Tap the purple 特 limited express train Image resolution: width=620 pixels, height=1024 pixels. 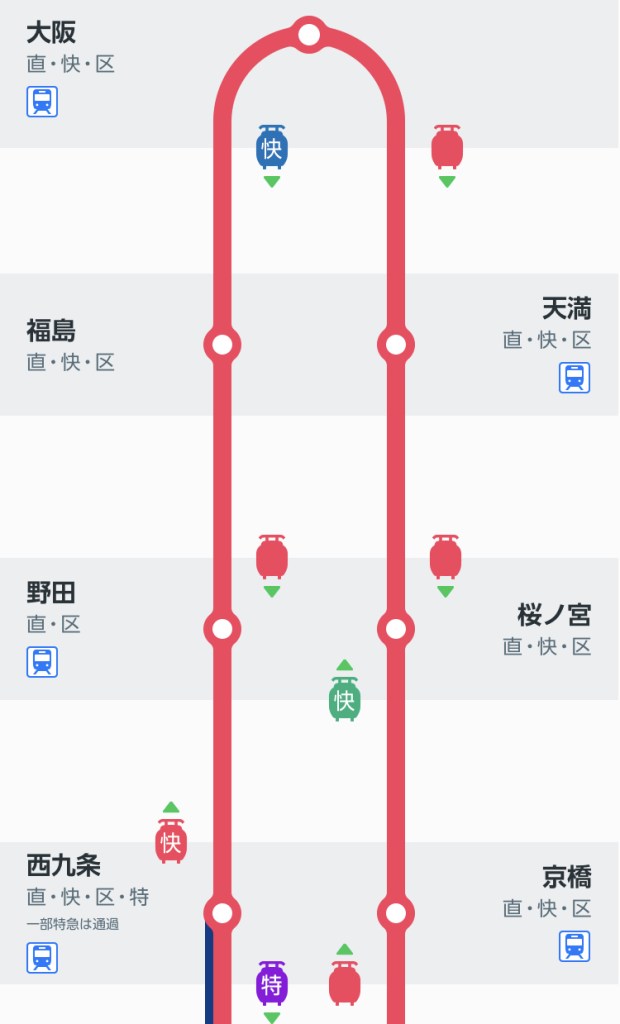(x=271, y=984)
